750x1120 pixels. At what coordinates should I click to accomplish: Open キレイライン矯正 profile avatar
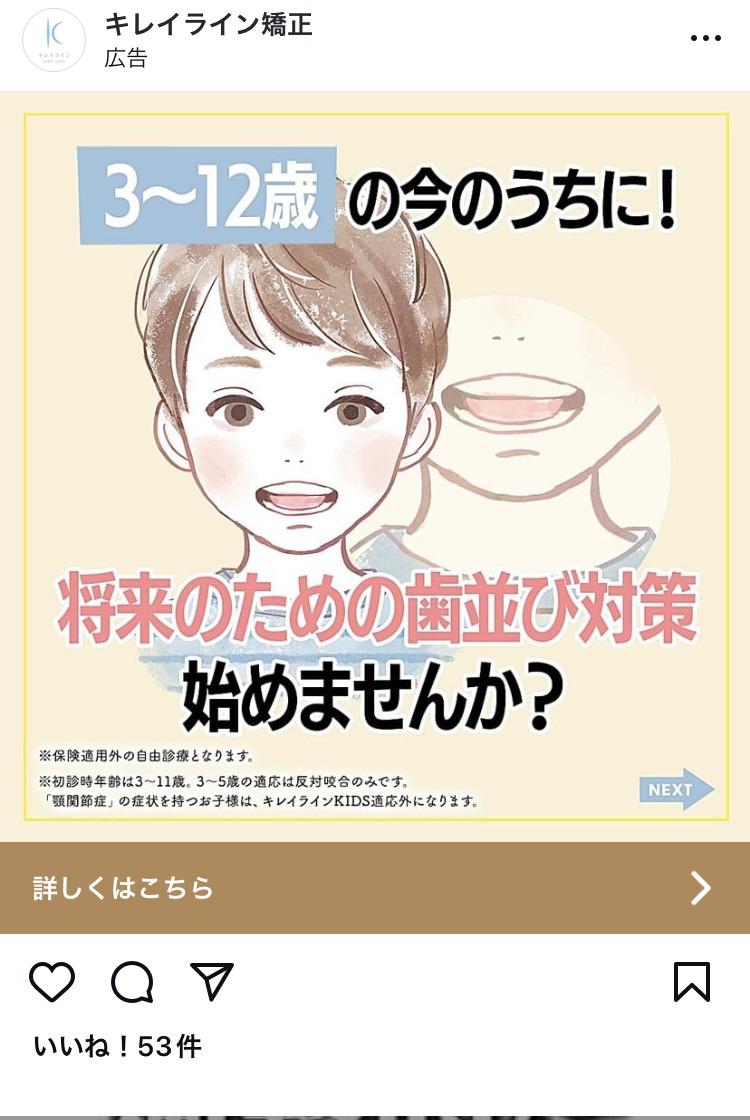click(54, 41)
